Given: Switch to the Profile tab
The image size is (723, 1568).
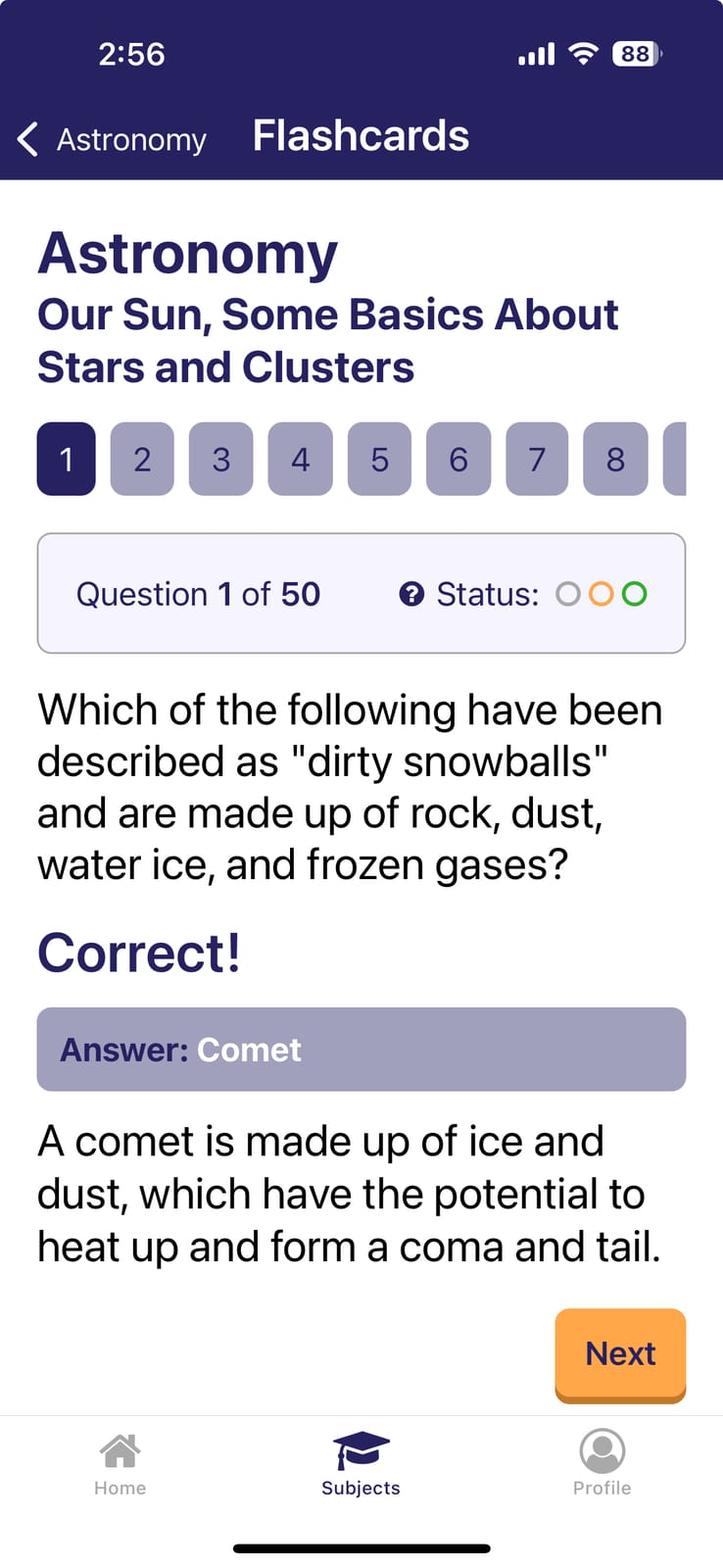Looking at the screenshot, I should 602,1464.
